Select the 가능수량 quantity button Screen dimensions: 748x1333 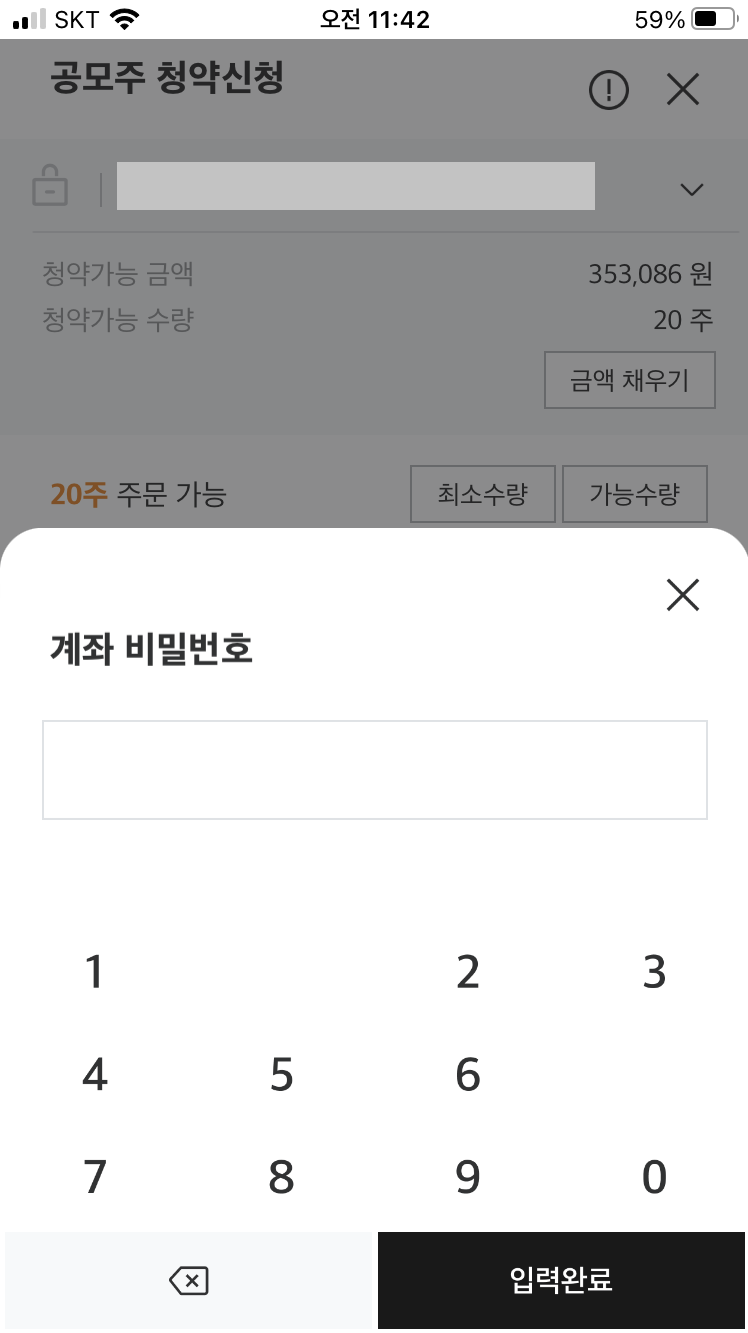tap(635, 494)
